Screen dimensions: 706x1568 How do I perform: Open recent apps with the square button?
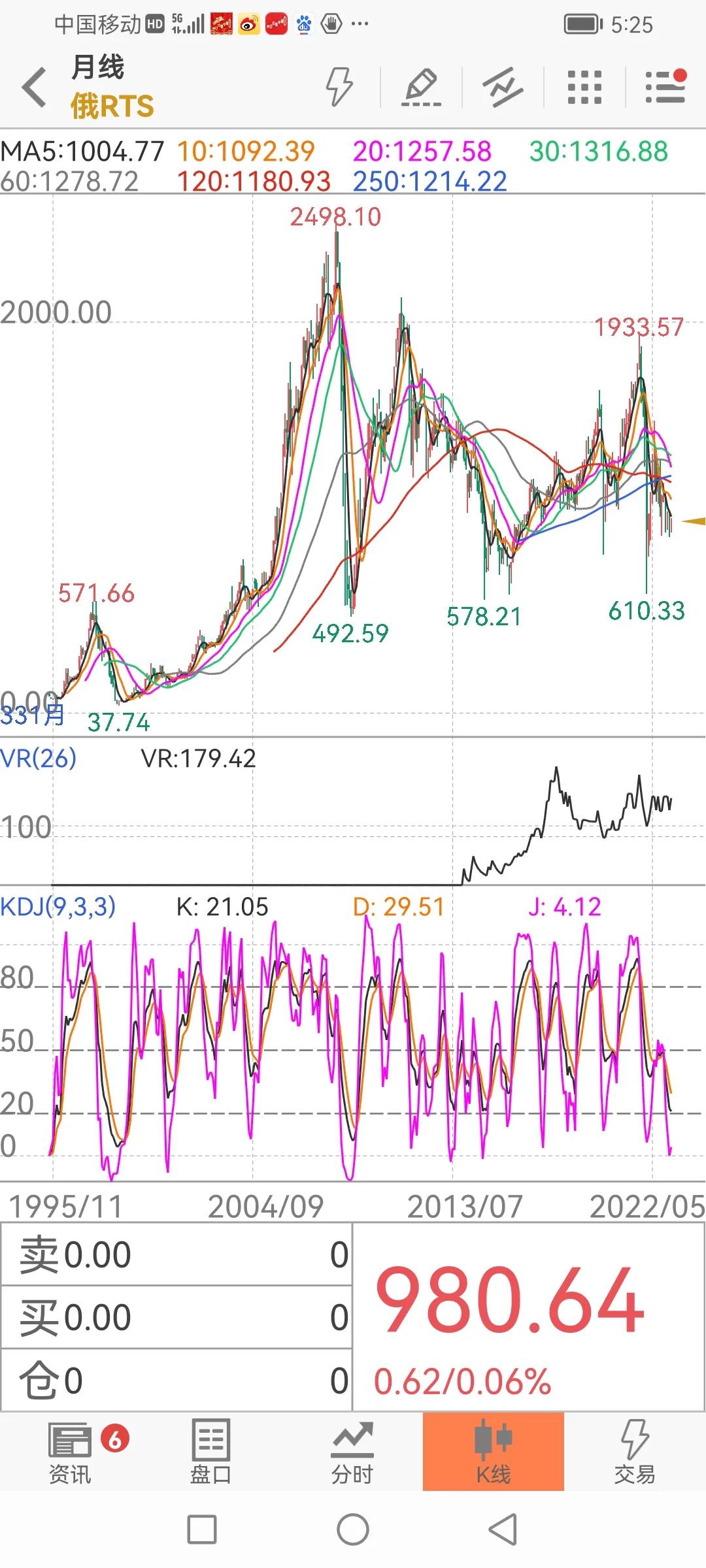point(202,1529)
